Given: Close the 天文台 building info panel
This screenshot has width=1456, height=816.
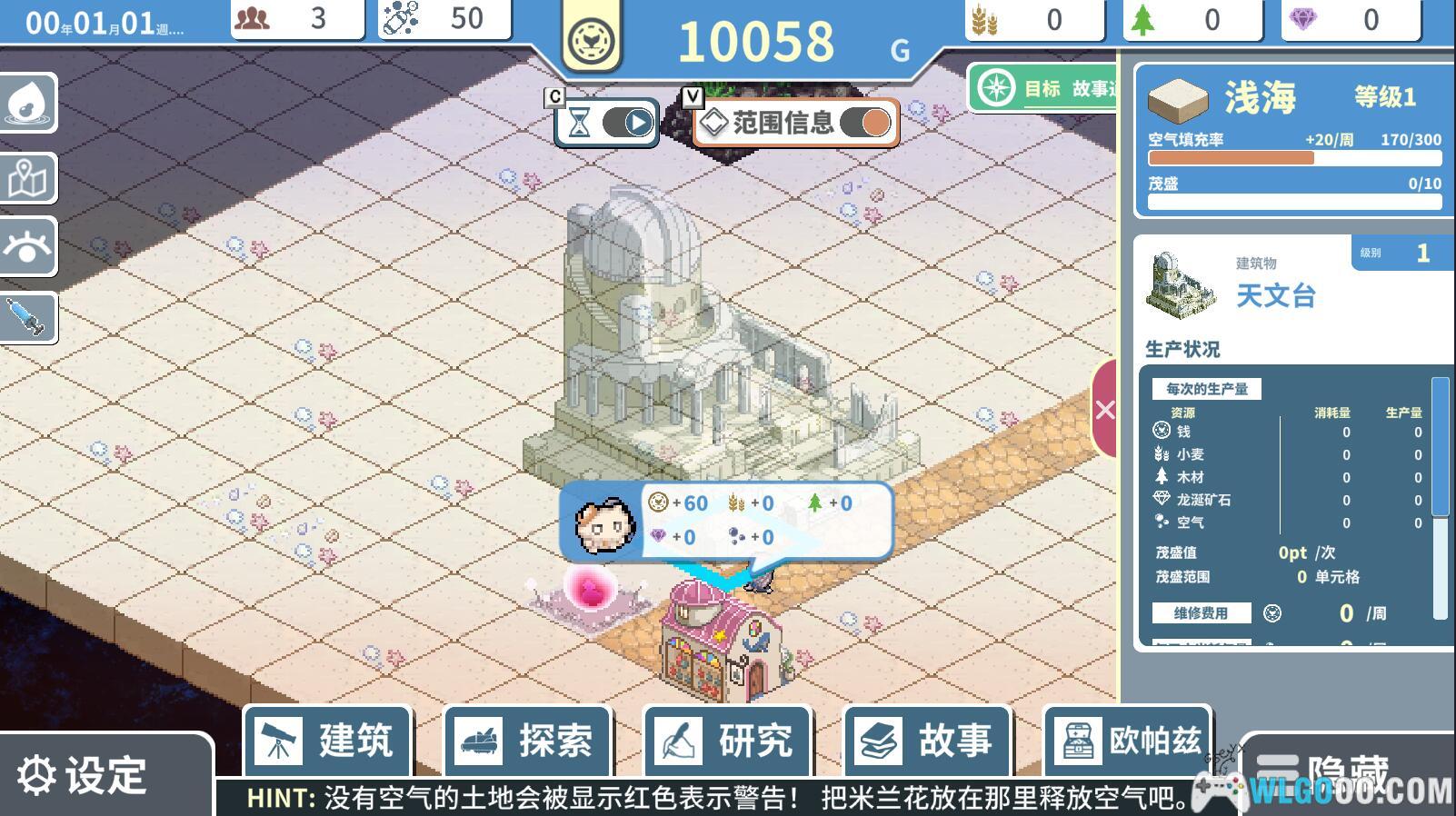Looking at the screenshot, I should [1105, 410].
